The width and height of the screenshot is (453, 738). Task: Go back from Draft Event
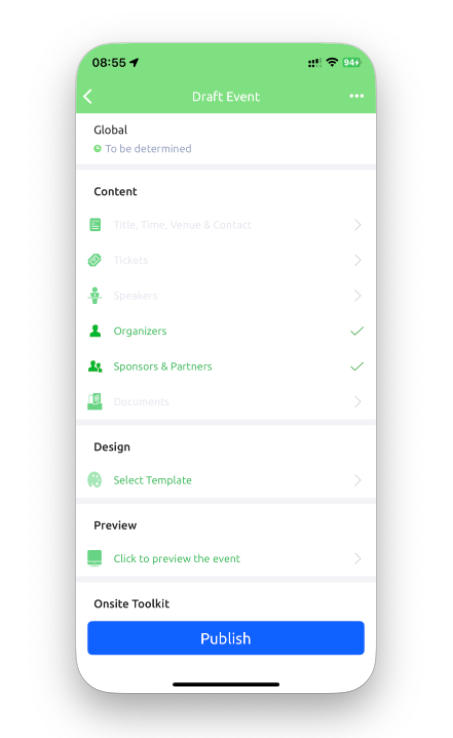(88, 96)
